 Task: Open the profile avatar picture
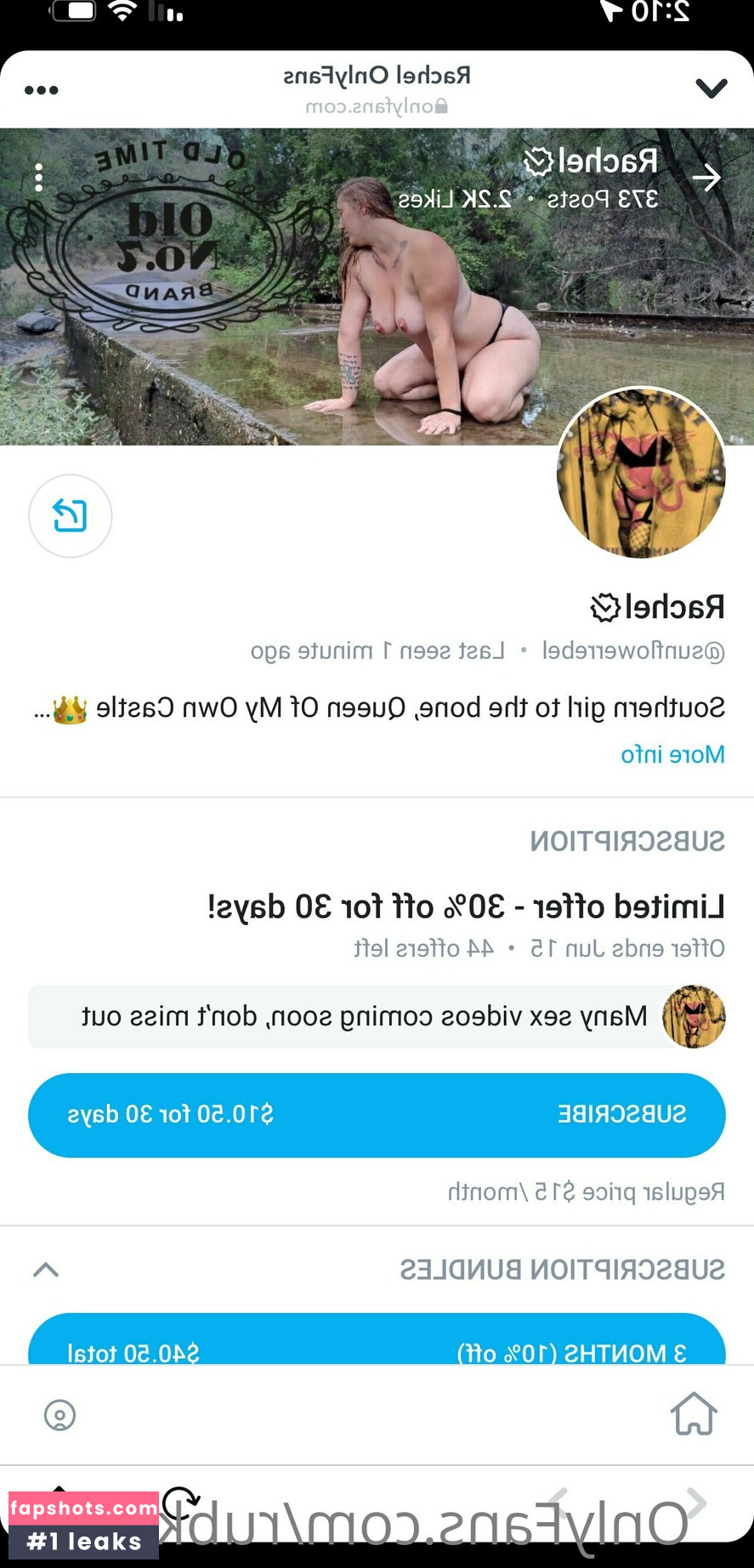(641, 473)
